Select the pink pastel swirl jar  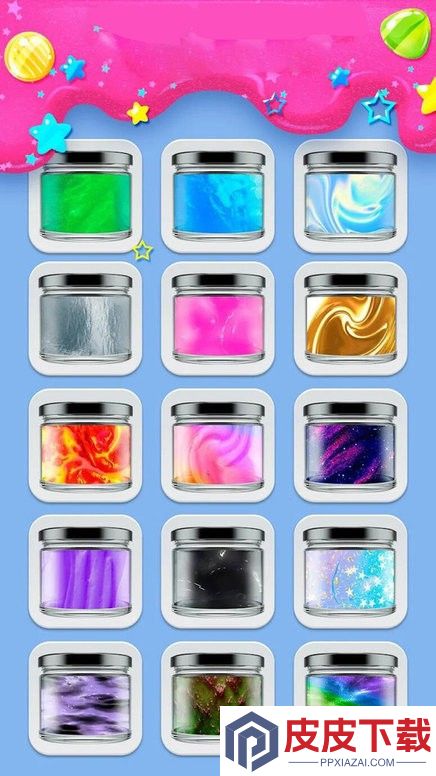coord(218,445)
